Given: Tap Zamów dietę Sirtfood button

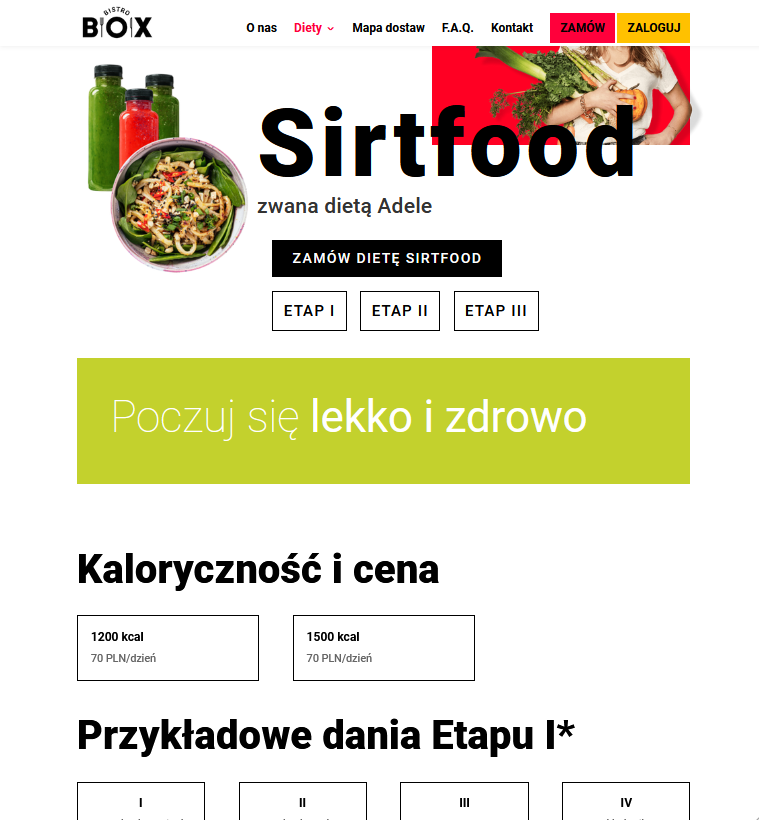Looking at the screenshot, I should pos(387,258).
